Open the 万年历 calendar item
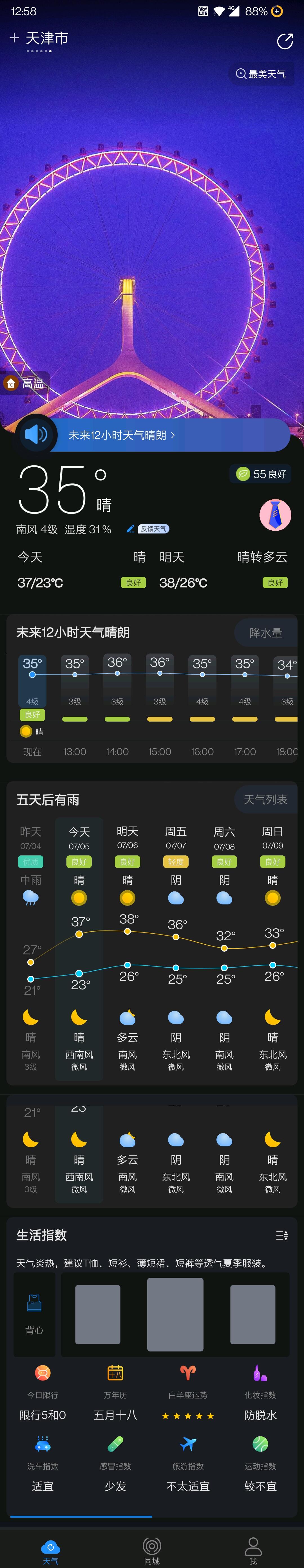The image size is (304, 1568). [115, 1394]
